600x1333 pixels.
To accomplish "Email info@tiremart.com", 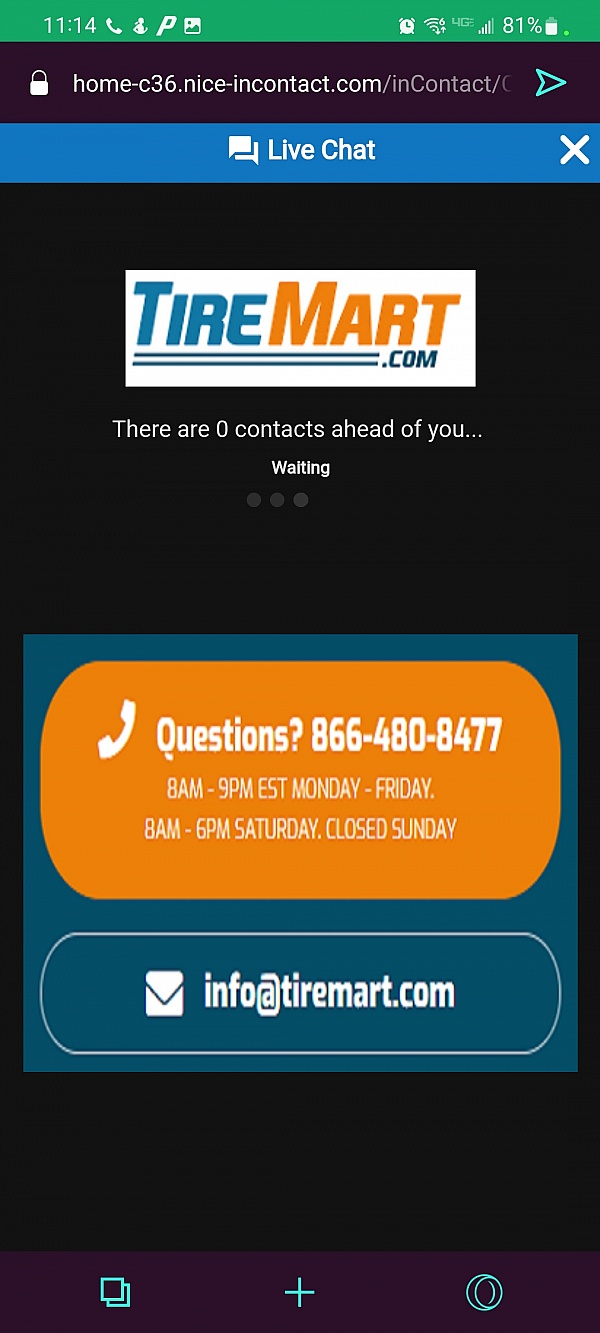I will pyautogui.click(x=300, y=993).
